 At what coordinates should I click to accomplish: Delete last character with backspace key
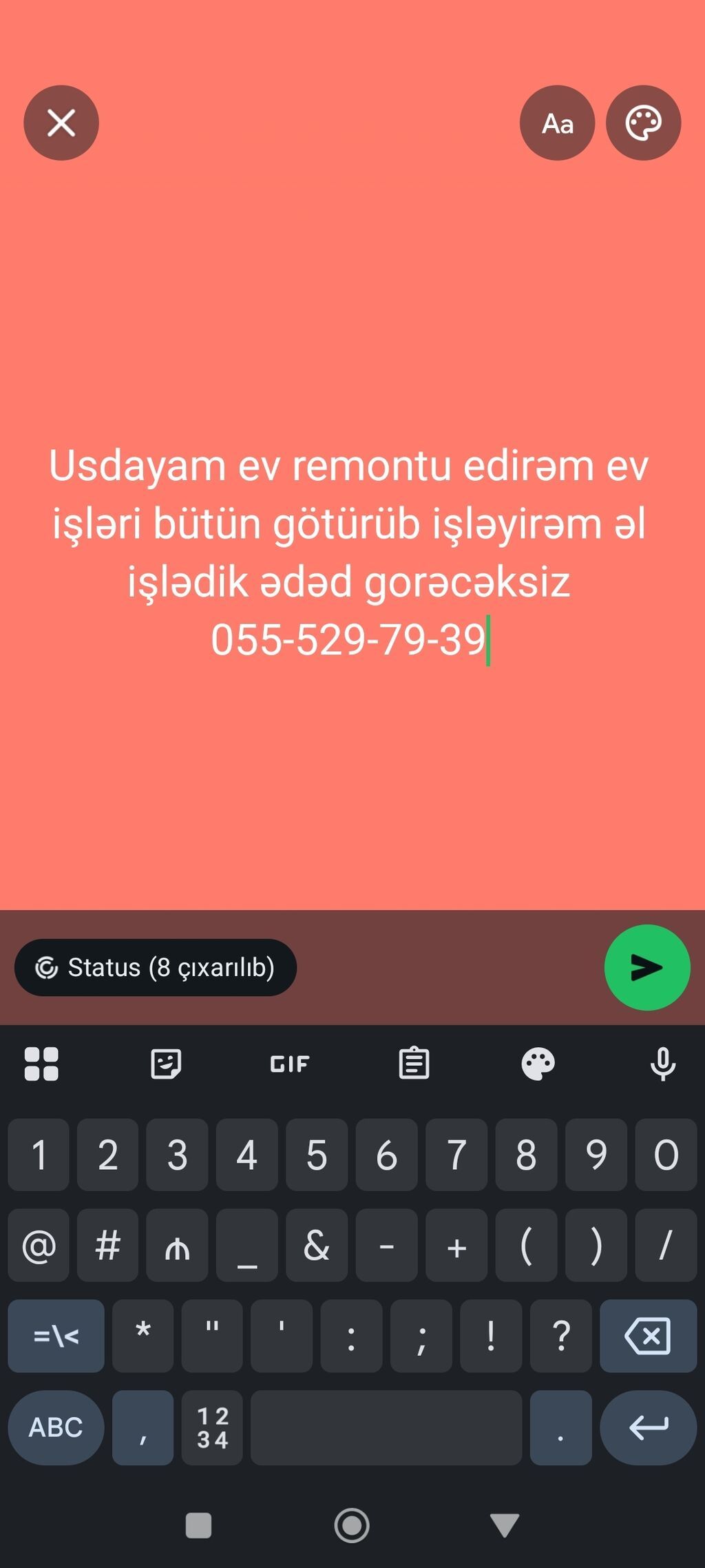tap(647, 1337)
